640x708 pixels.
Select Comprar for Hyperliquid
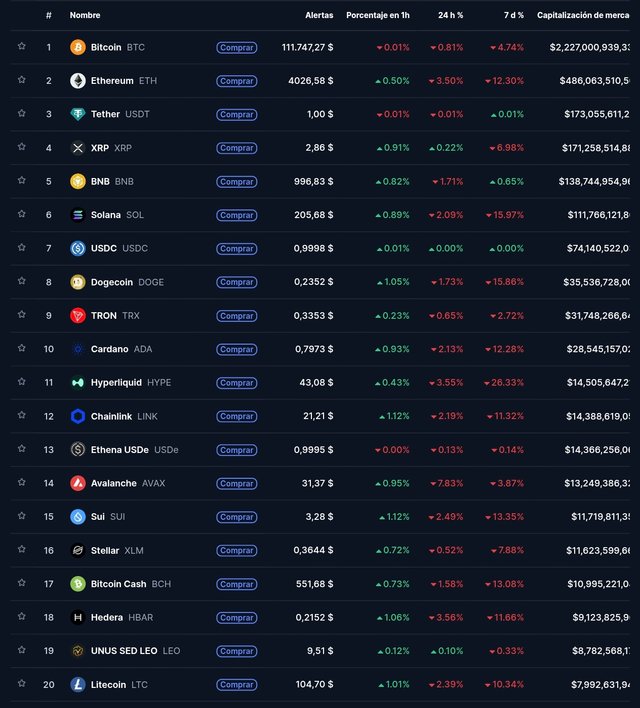tap(236, 383)
